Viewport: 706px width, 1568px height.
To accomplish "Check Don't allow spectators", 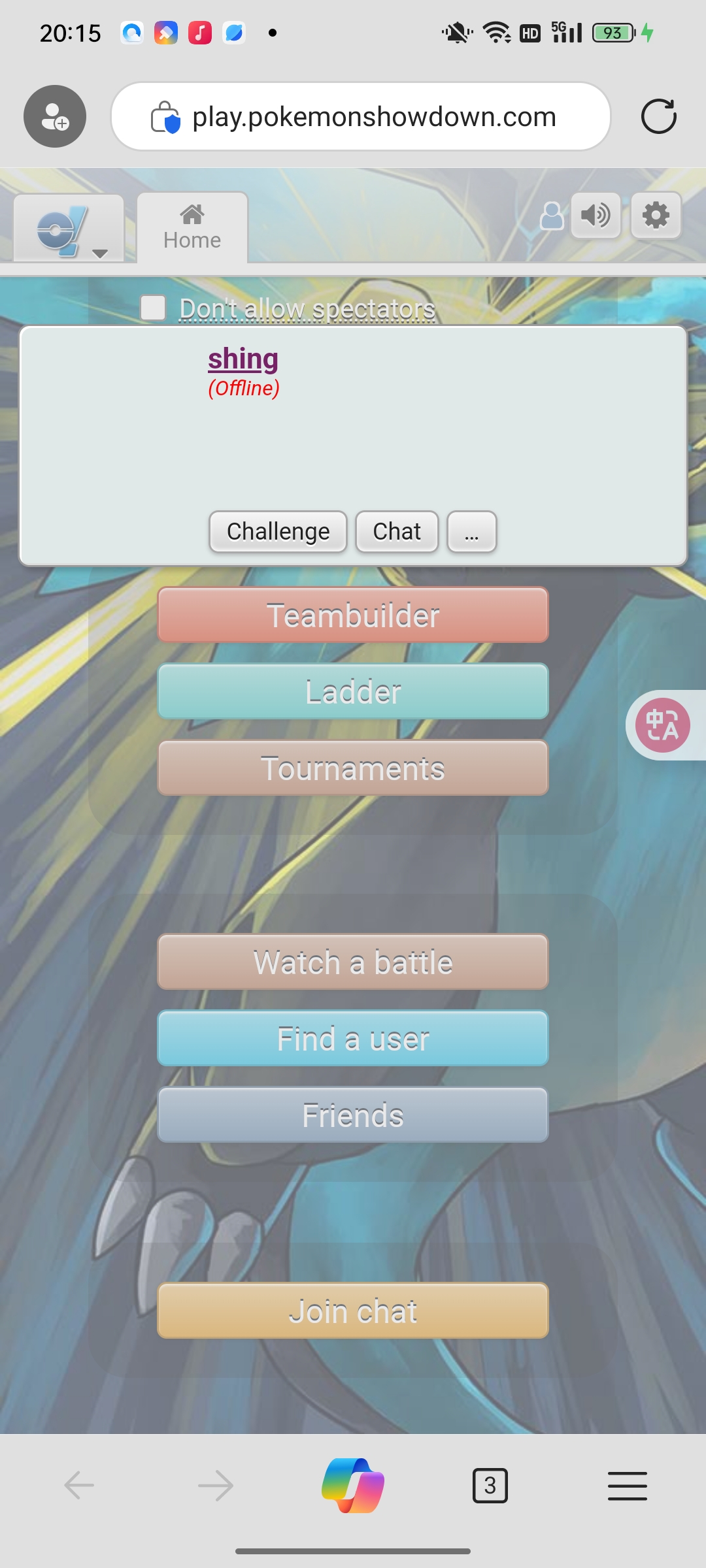I will tap(153, 308).
